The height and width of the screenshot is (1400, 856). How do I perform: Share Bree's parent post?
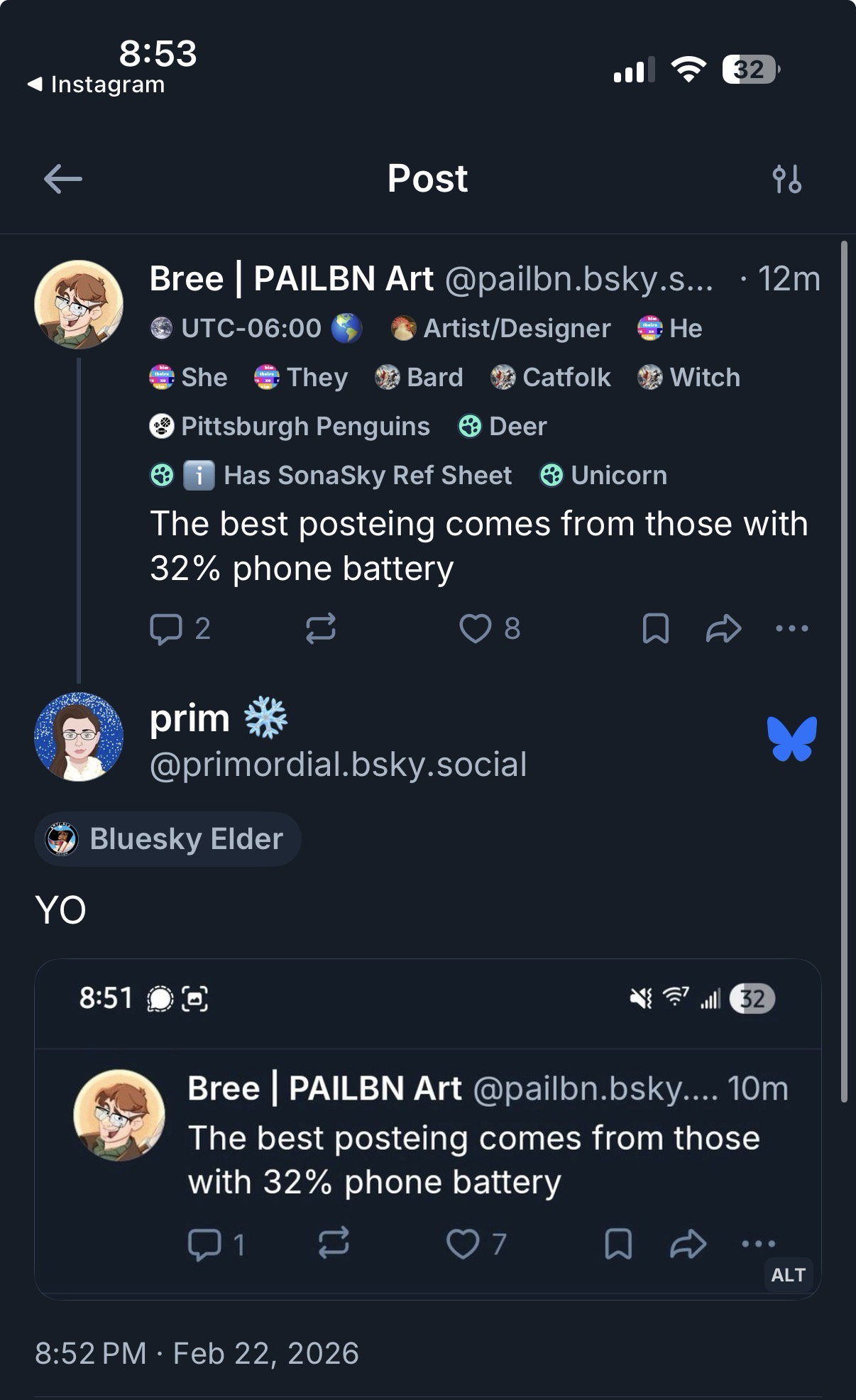pos(723,628)
